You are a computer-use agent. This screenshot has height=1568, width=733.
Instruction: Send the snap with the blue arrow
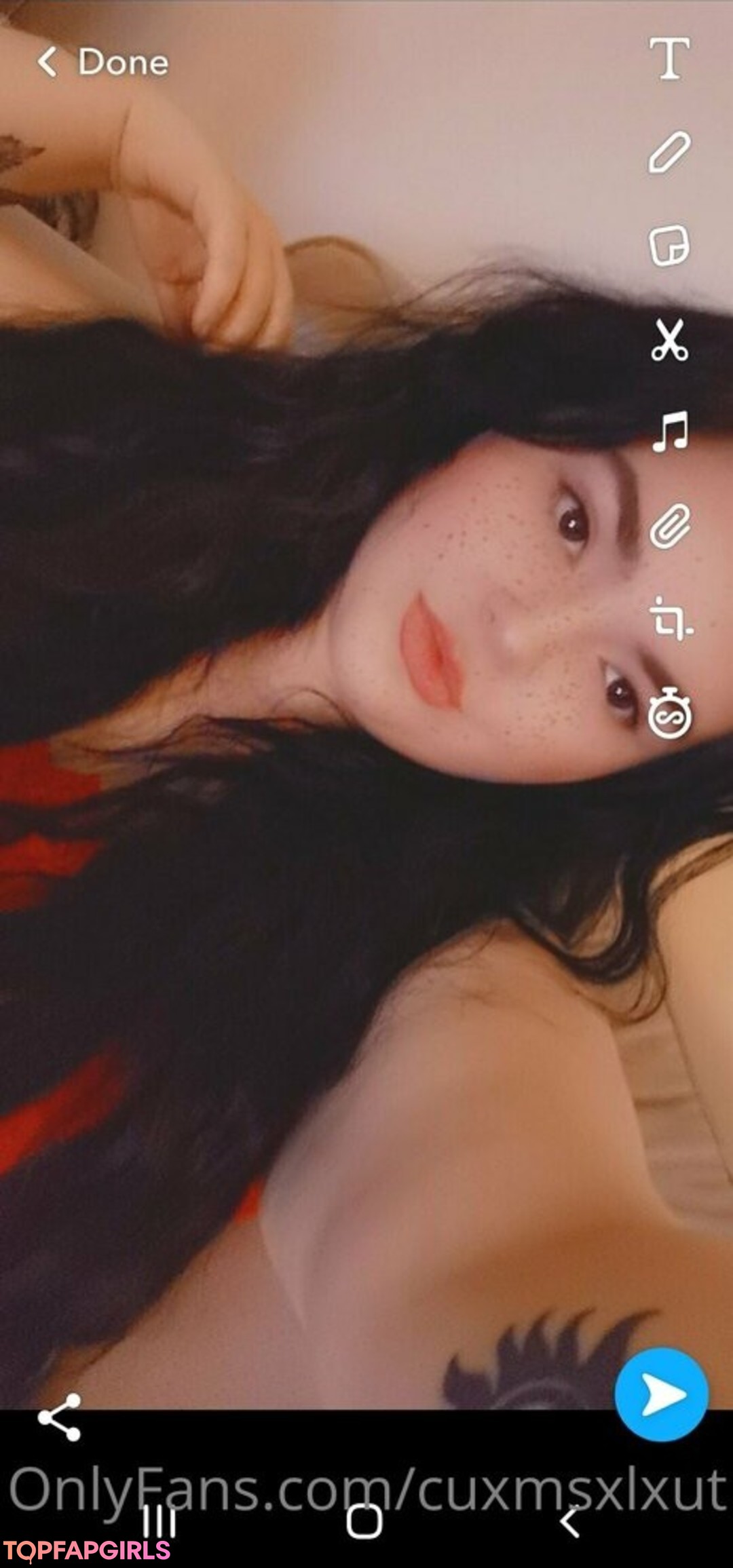pos(661,1395)
